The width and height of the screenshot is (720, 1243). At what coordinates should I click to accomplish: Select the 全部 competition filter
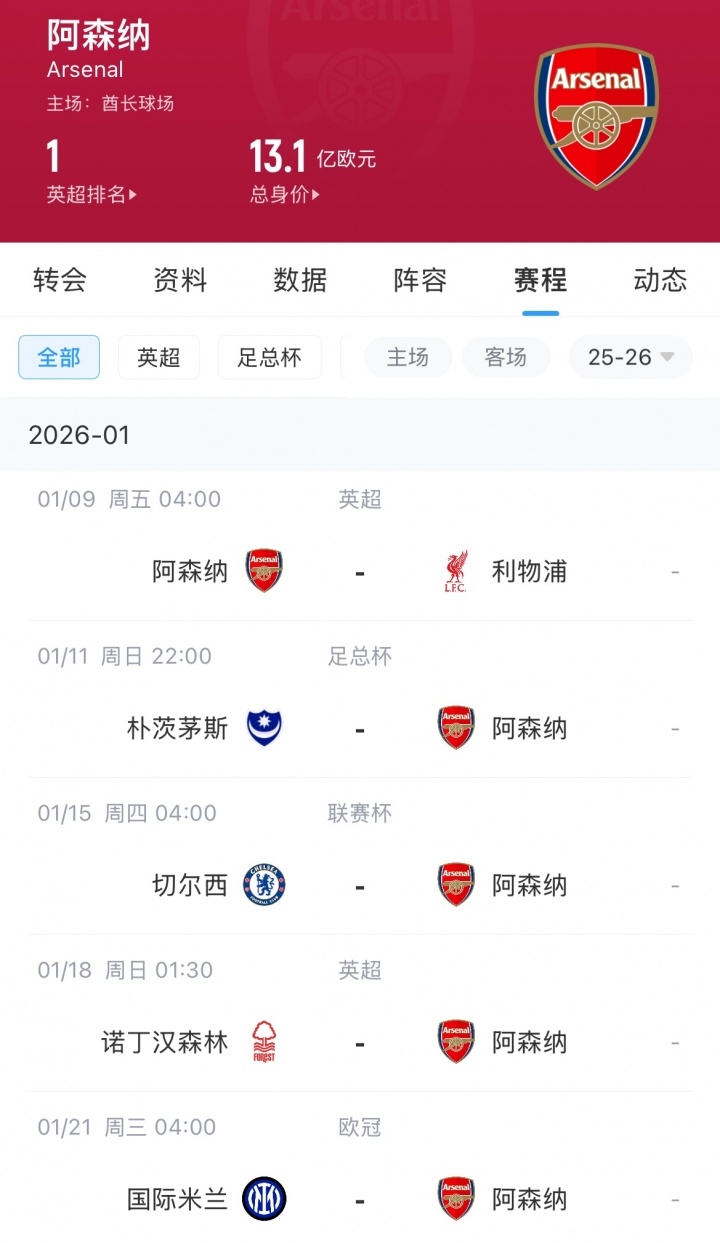[59, 357]
